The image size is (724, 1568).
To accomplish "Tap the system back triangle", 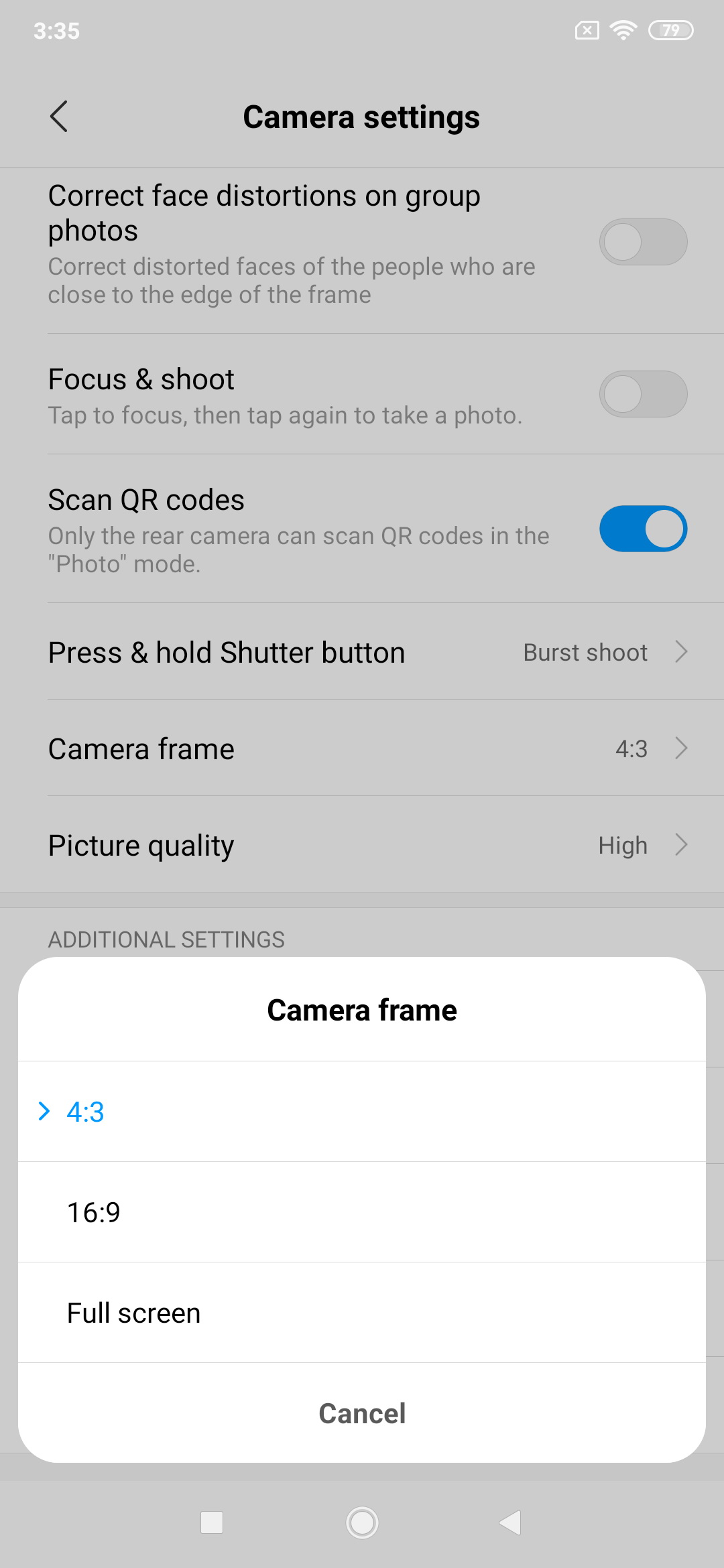I will pos(510,1522).
